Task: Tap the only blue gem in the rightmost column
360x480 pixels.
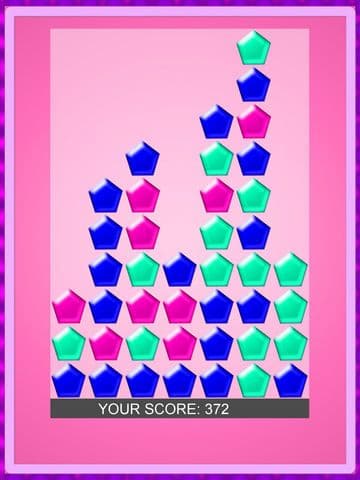Action: click(x=291, y=380)
